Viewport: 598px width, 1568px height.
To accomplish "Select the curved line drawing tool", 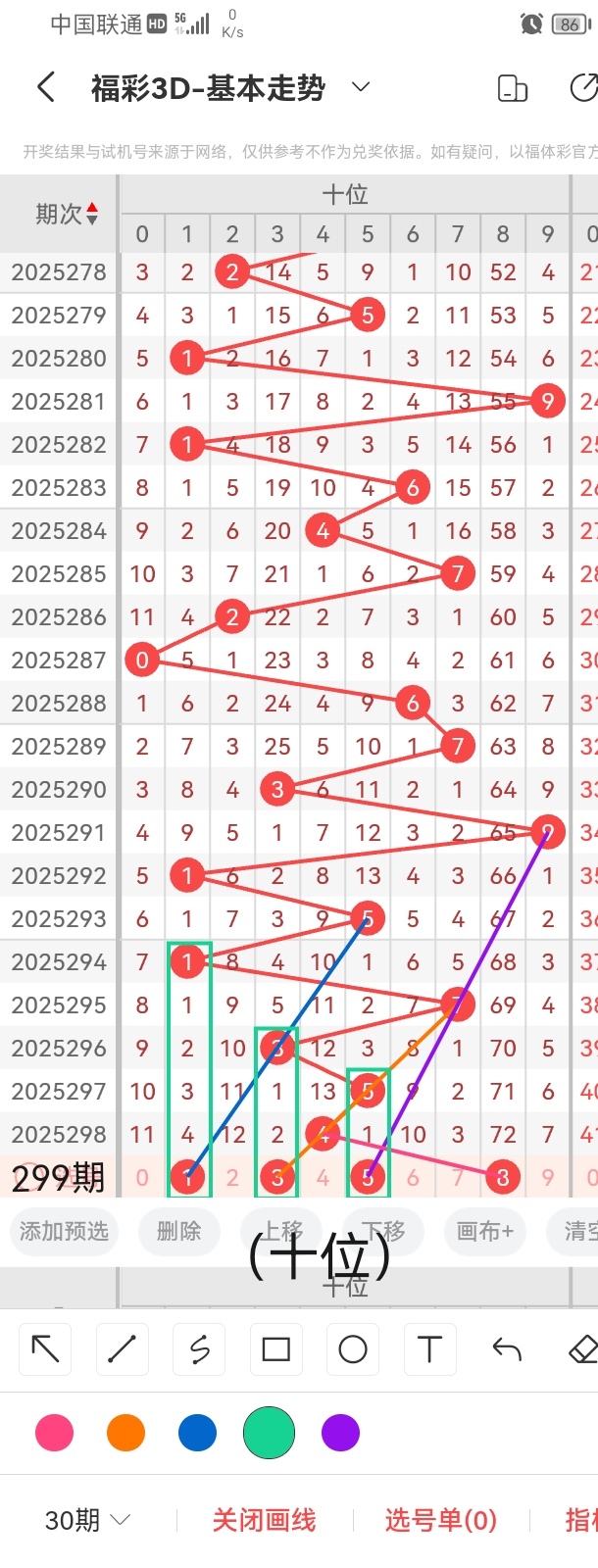I will 199,1349.
